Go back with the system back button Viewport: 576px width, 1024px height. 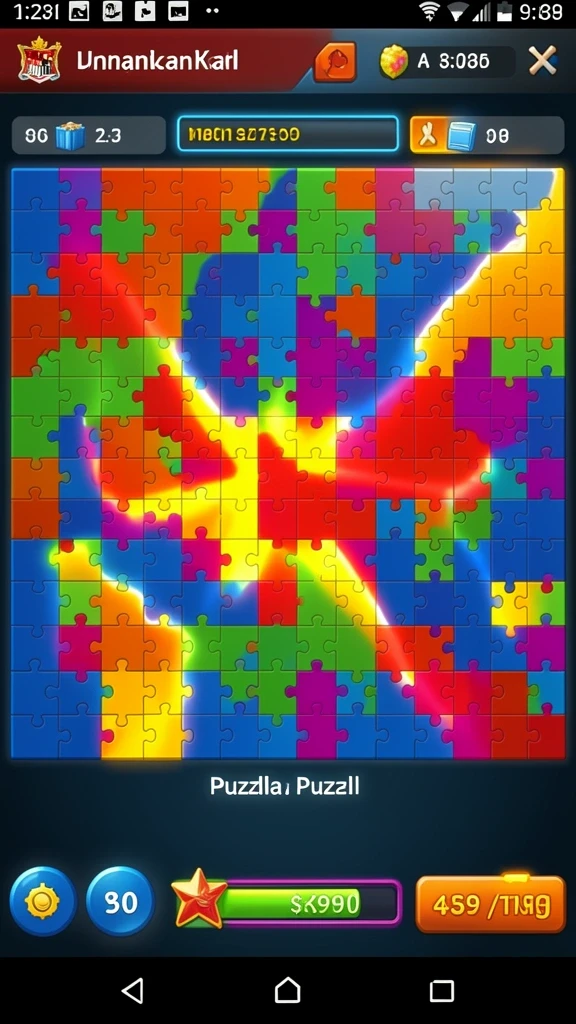(133, 991)
